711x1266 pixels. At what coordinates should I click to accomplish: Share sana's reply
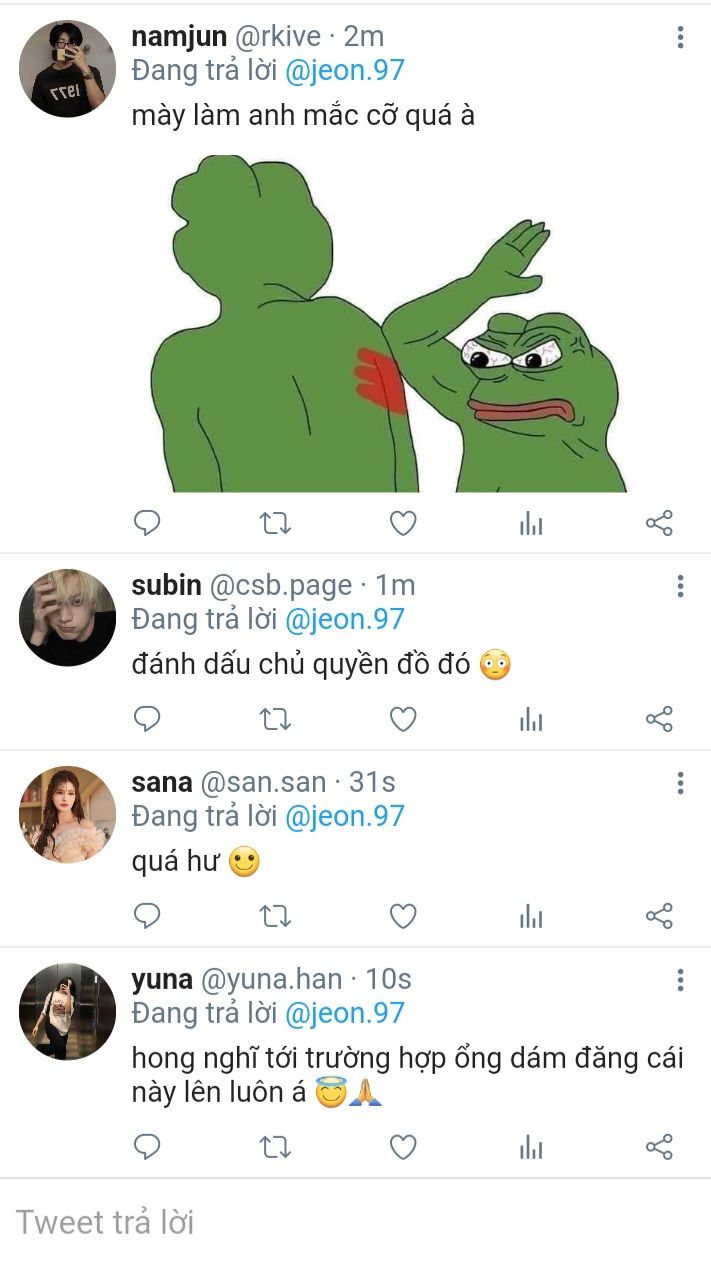[x=659, y=916]
